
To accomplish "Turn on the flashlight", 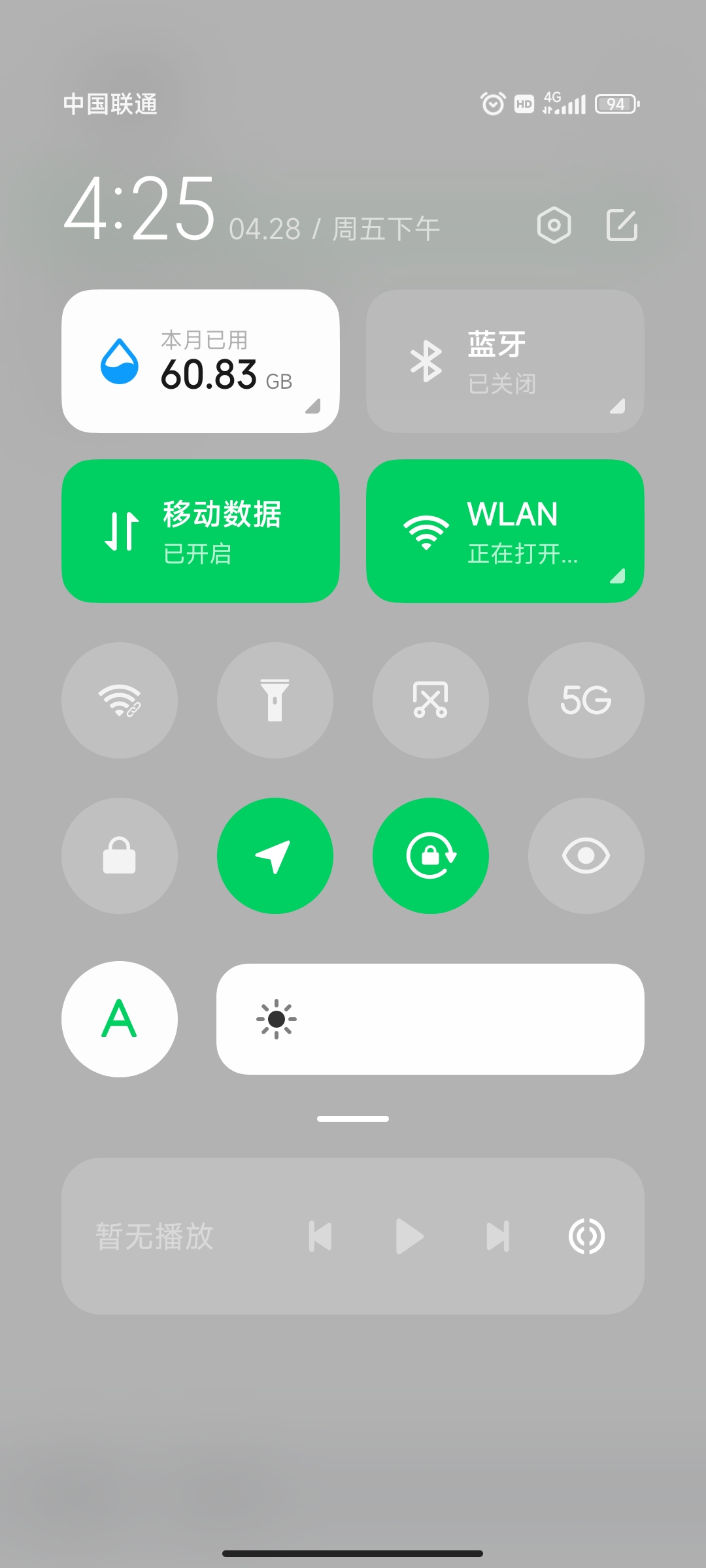I will click(275, 700).
